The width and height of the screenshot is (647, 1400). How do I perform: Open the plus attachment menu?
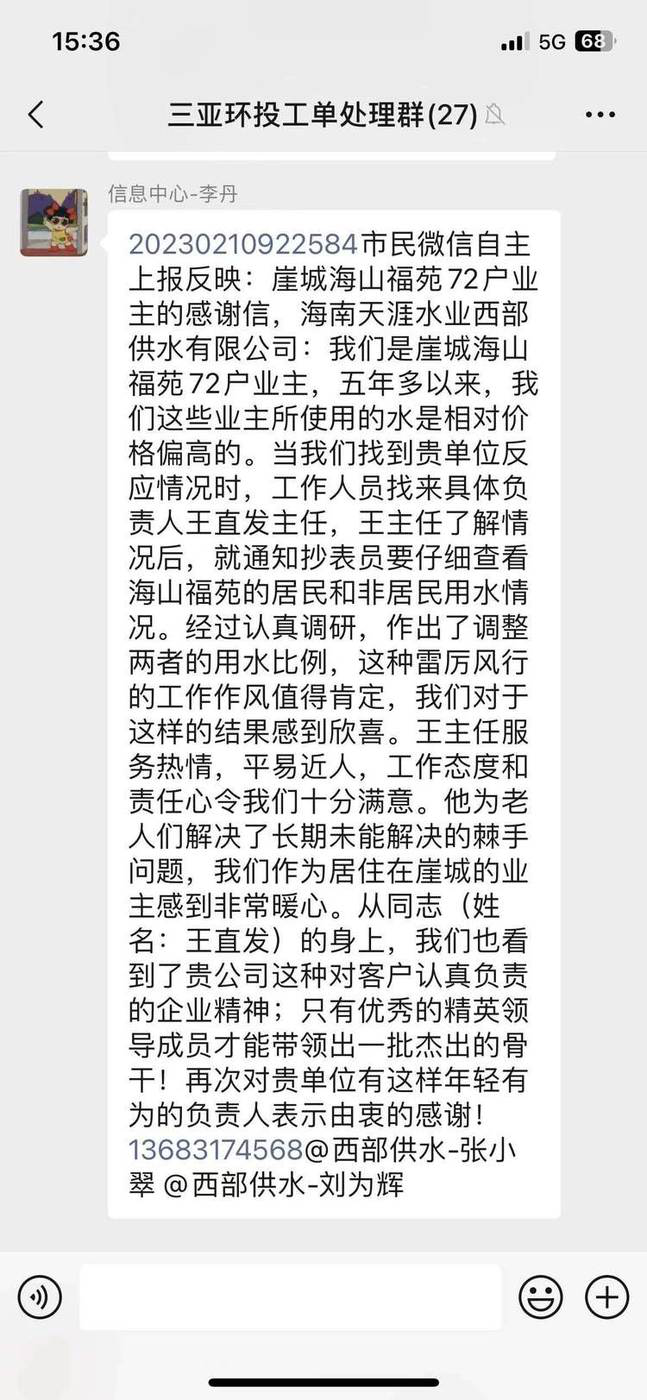606,1297
